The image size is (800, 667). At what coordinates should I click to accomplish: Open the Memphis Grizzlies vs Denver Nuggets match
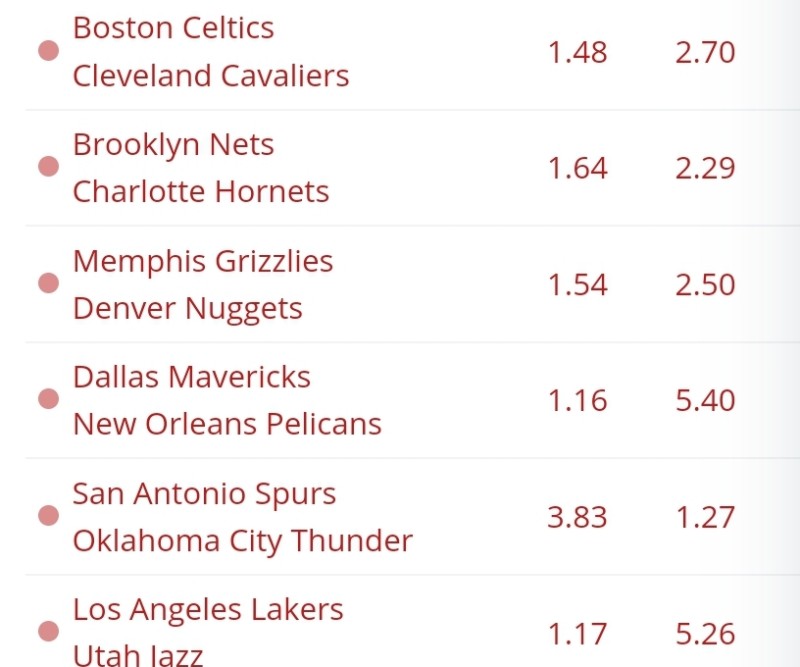202,285
